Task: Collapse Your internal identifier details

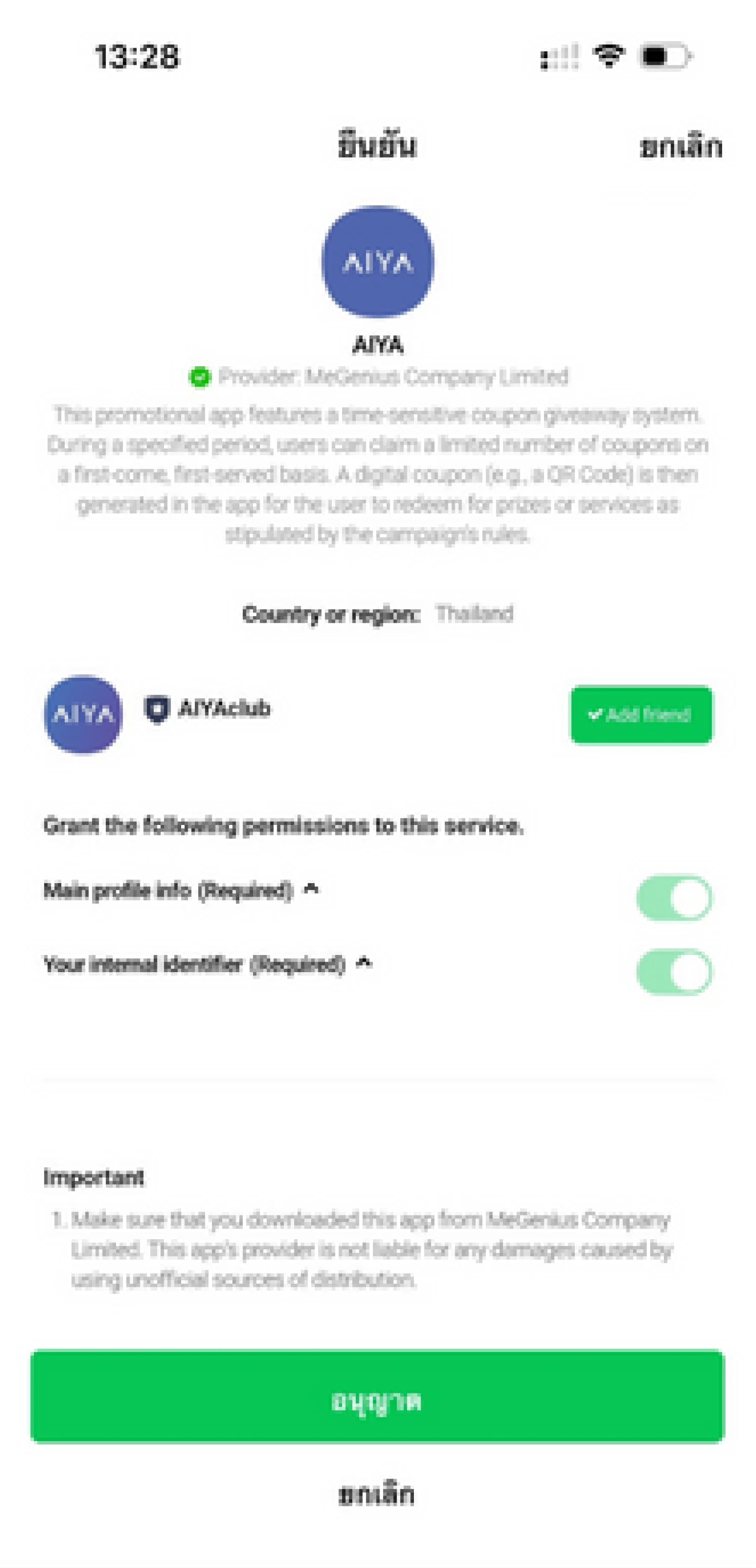Action: click(x=364, y=963)
